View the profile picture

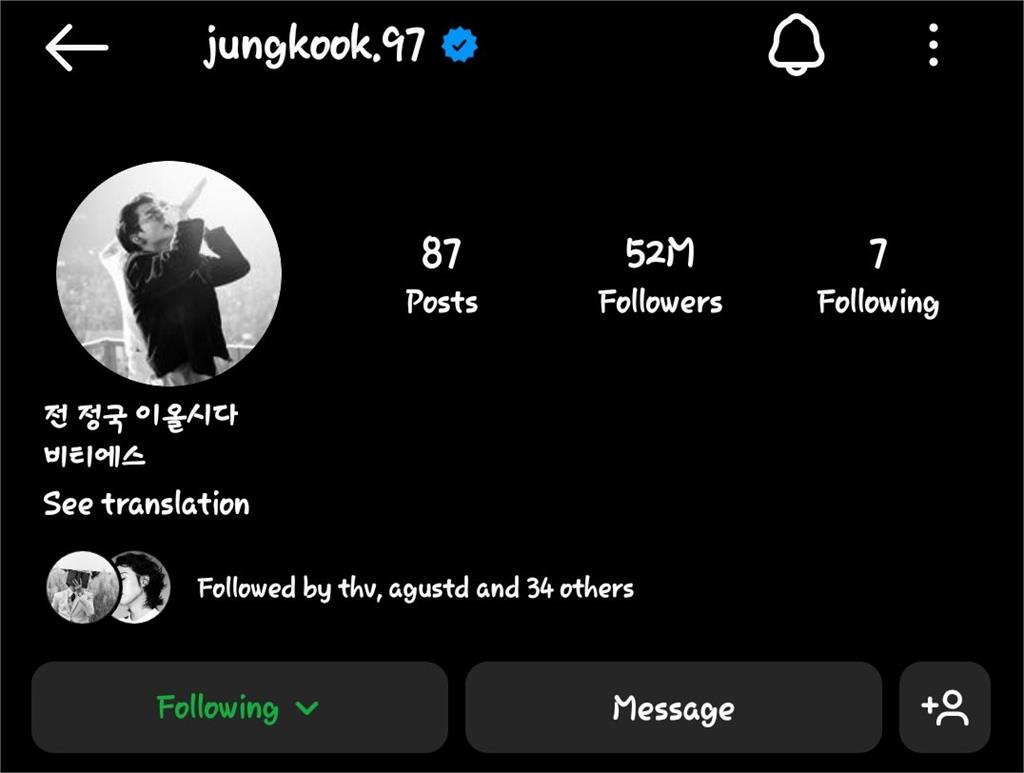[168, 273]
